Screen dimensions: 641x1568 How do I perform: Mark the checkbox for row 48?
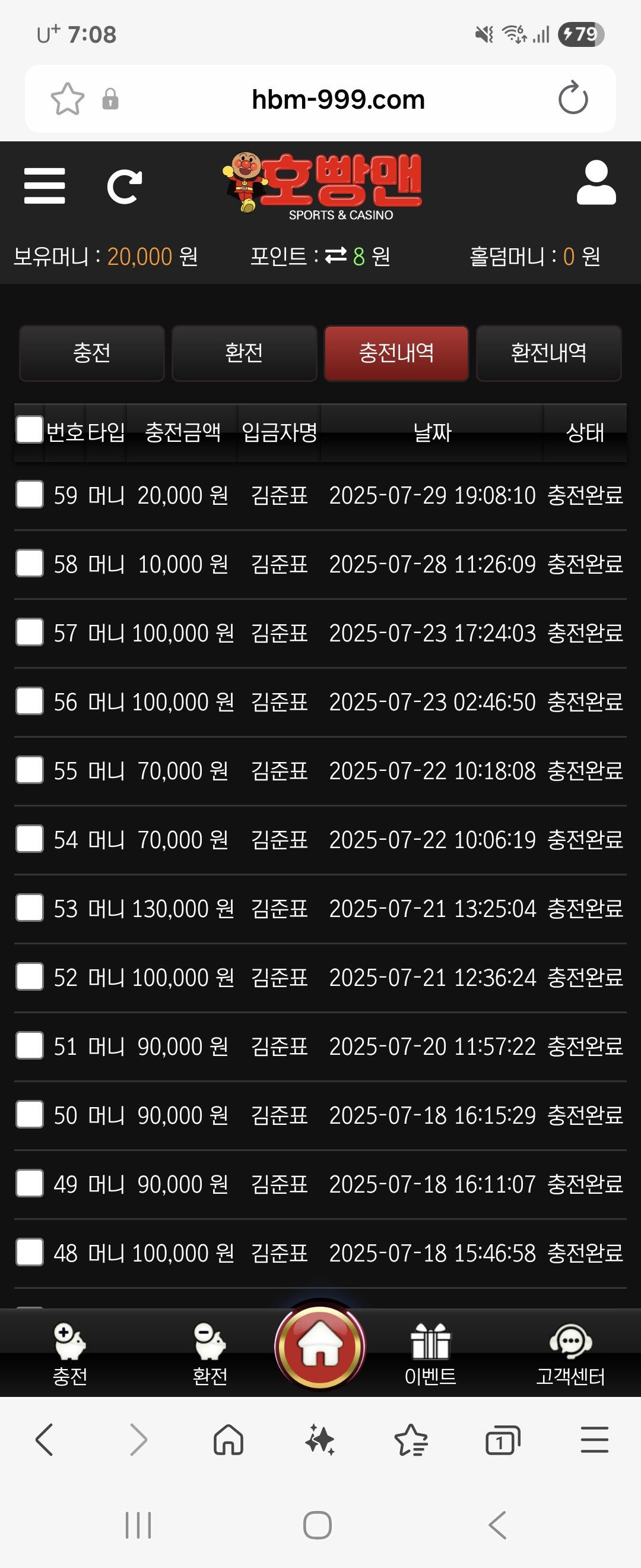(29, 1252)
